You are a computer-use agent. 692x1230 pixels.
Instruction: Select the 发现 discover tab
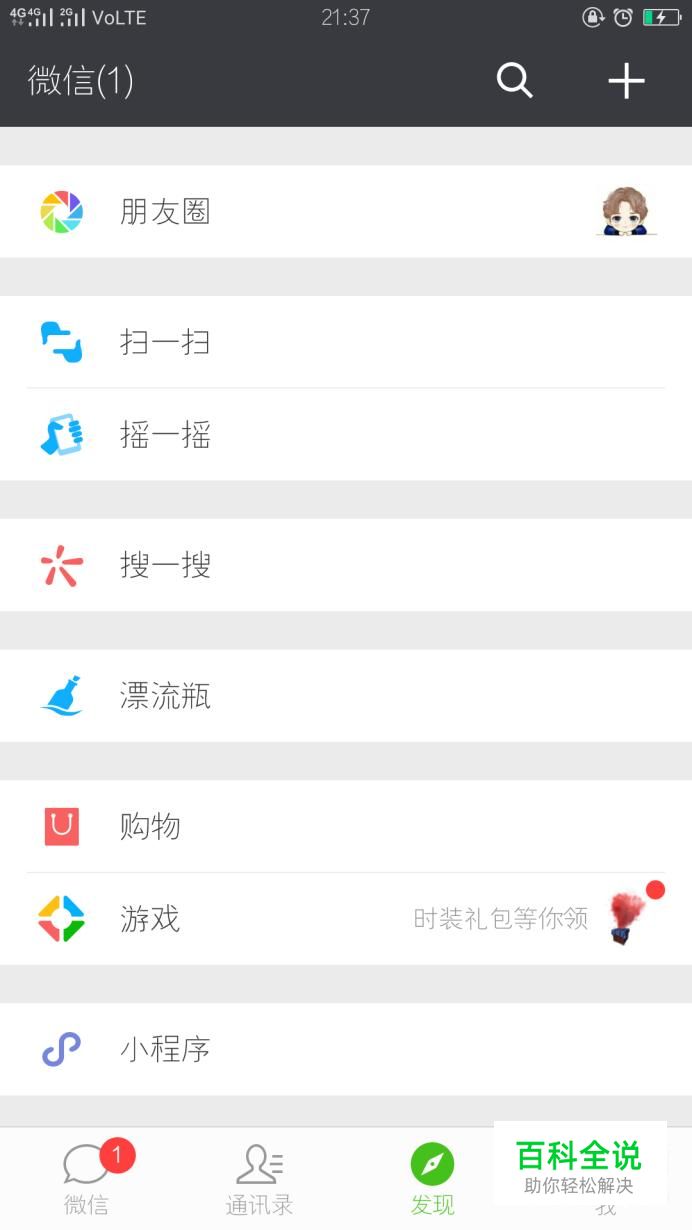coord(432,1180)
